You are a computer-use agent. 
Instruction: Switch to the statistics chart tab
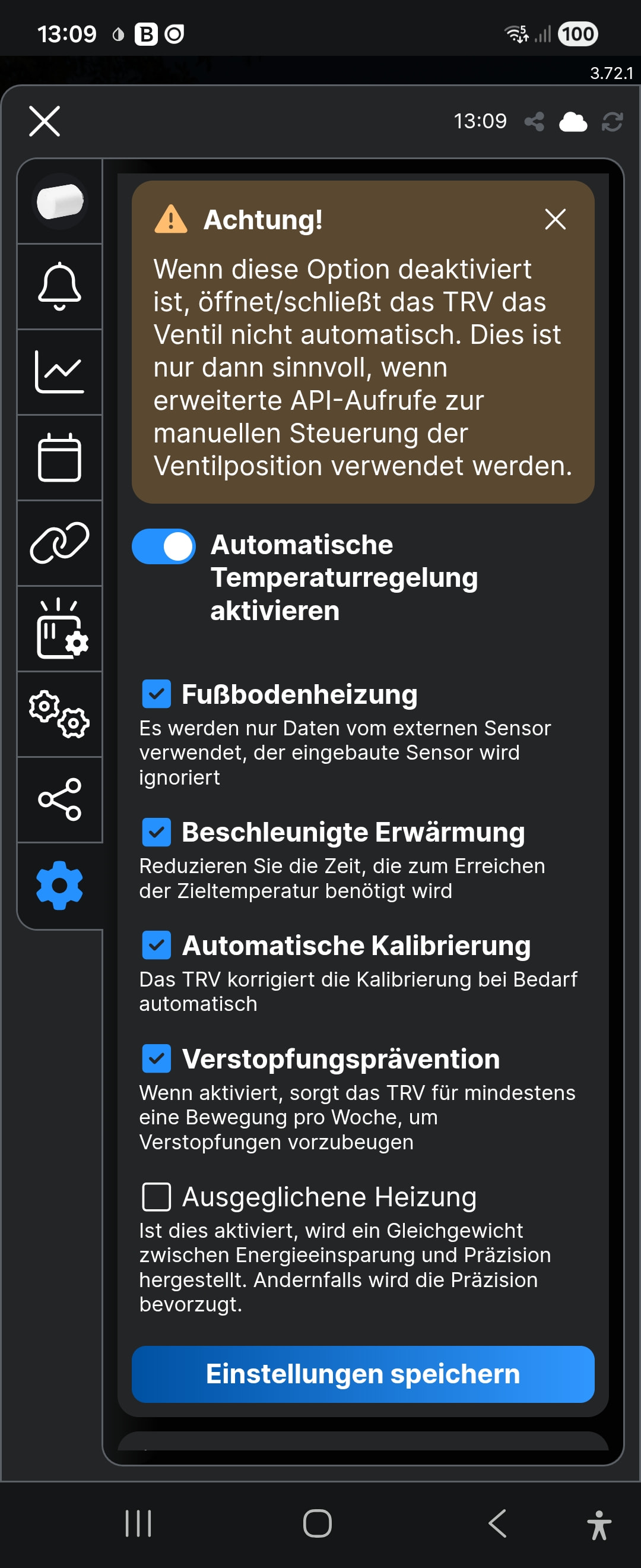(x=59, y=372)
